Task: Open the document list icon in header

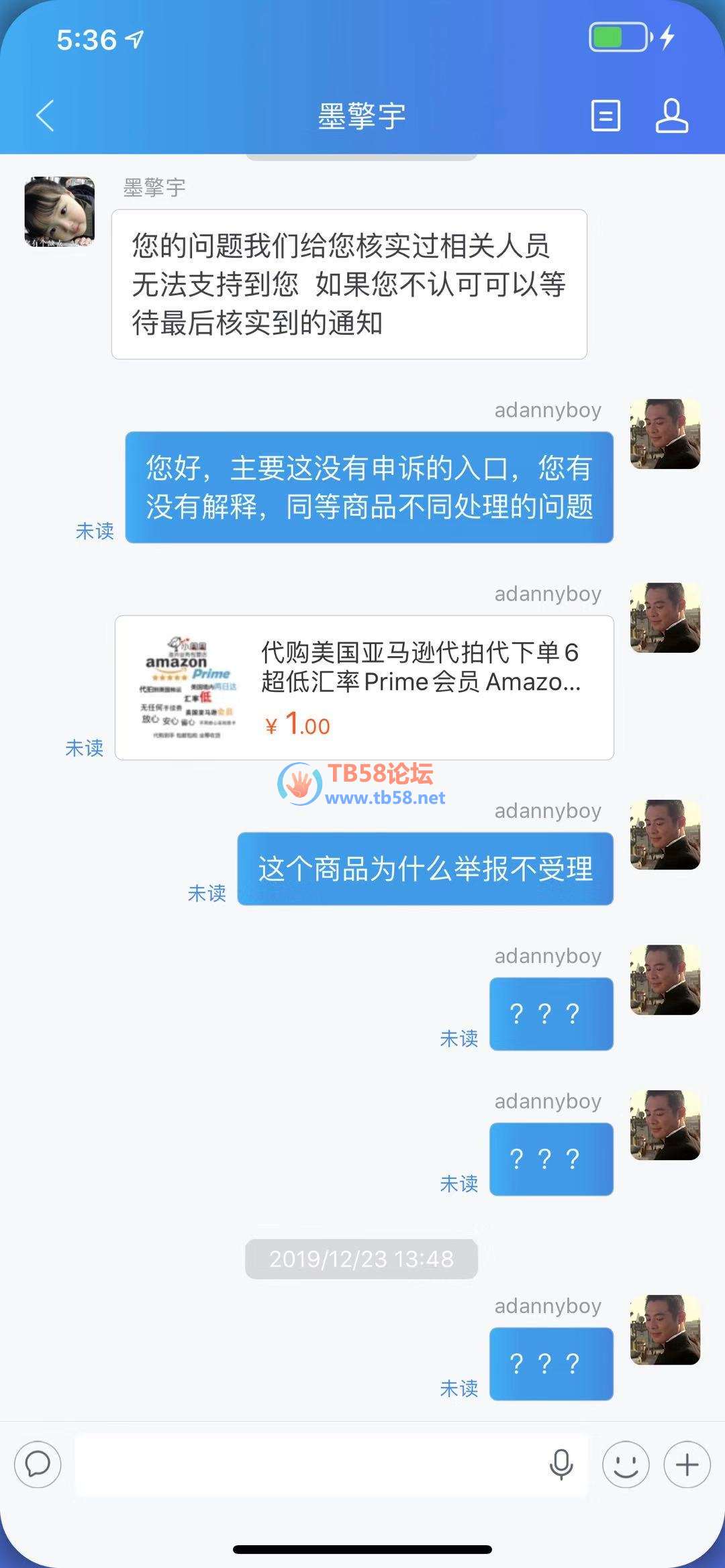Action: pos(605,116)
